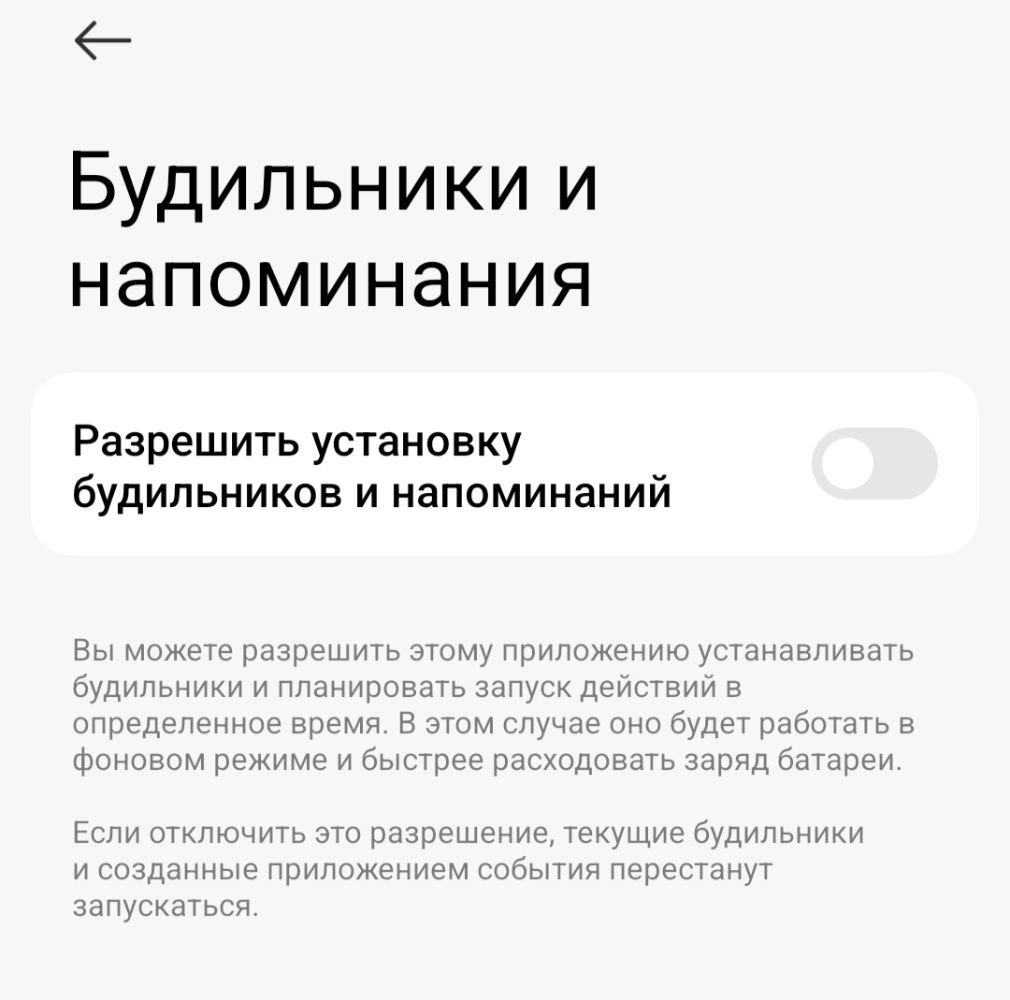Enable the alarms and reminders permission switch
The height and width of the screenshot is (1000, 1010).
coord(873,464)
